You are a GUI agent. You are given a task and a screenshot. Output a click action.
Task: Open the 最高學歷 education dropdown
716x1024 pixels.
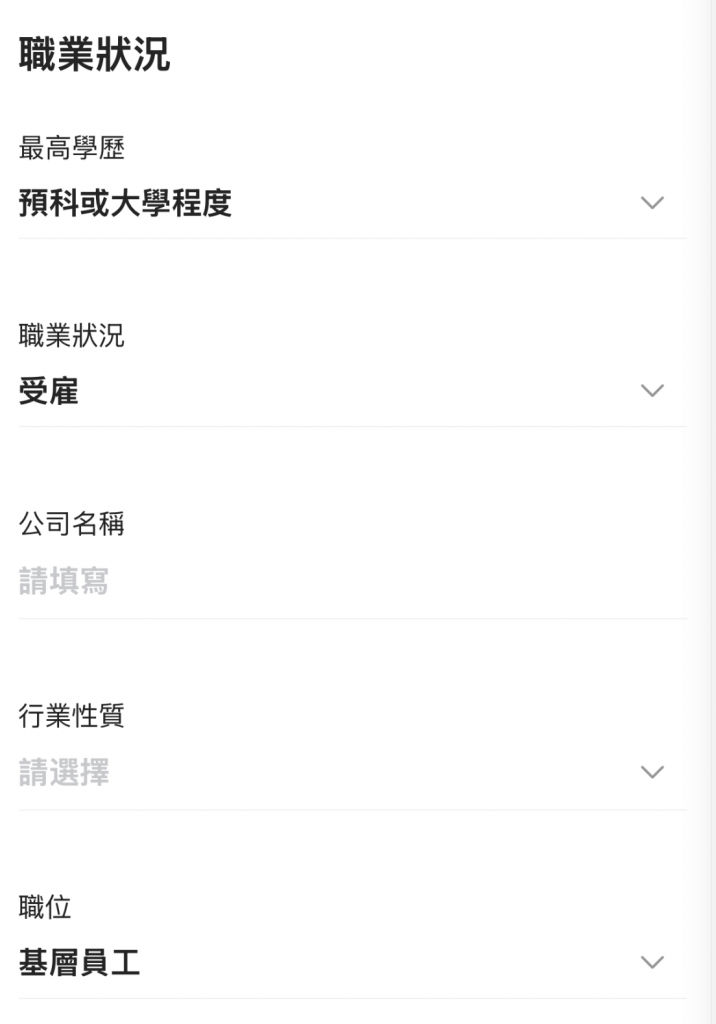[352, 203]
